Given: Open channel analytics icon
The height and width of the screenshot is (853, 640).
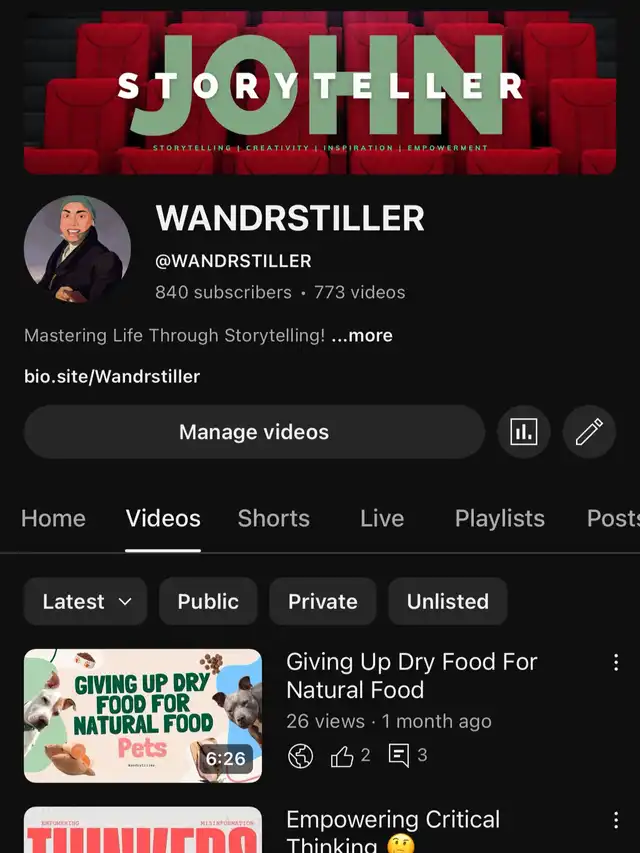Looking at the screenshot, I should [x=523, y=432].
